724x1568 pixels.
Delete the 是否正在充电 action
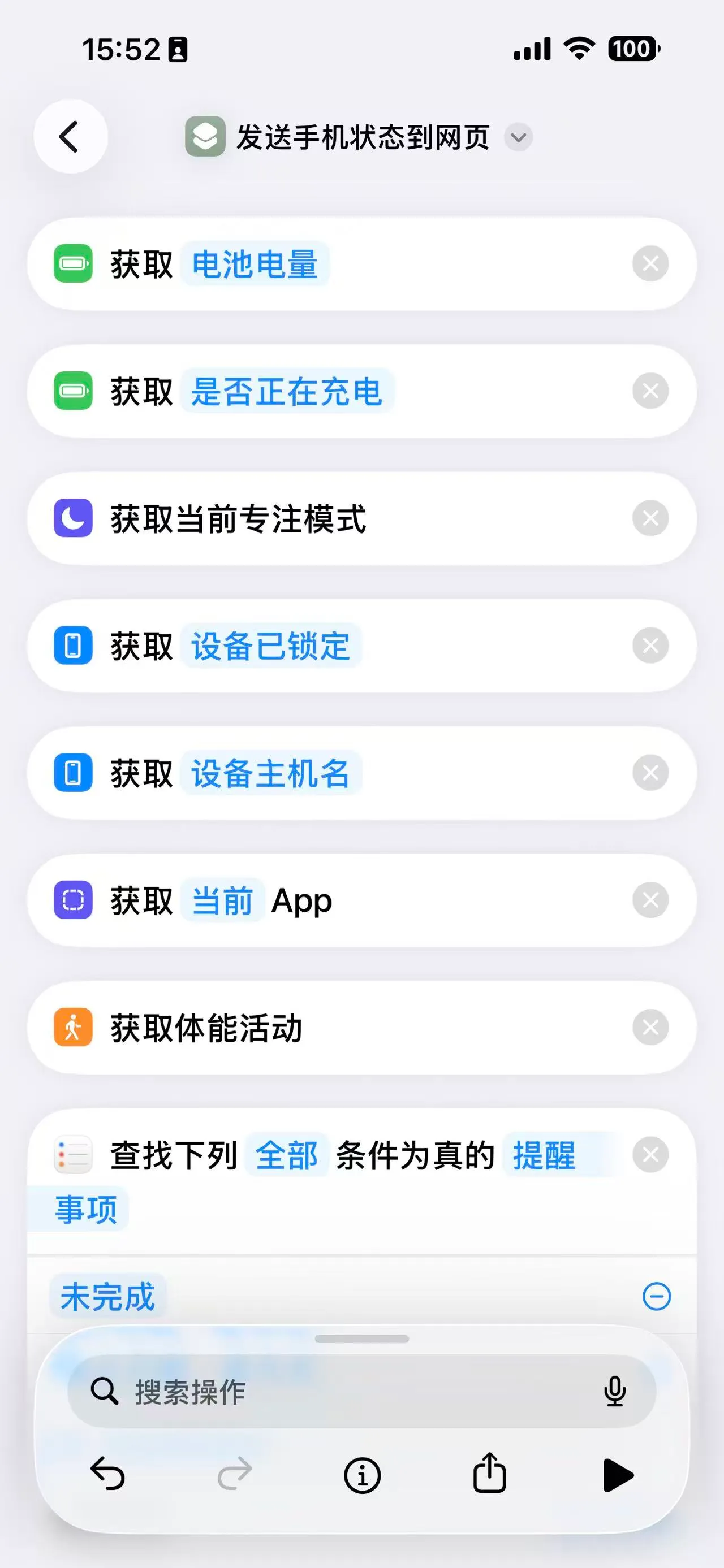(x=650, y=391)
